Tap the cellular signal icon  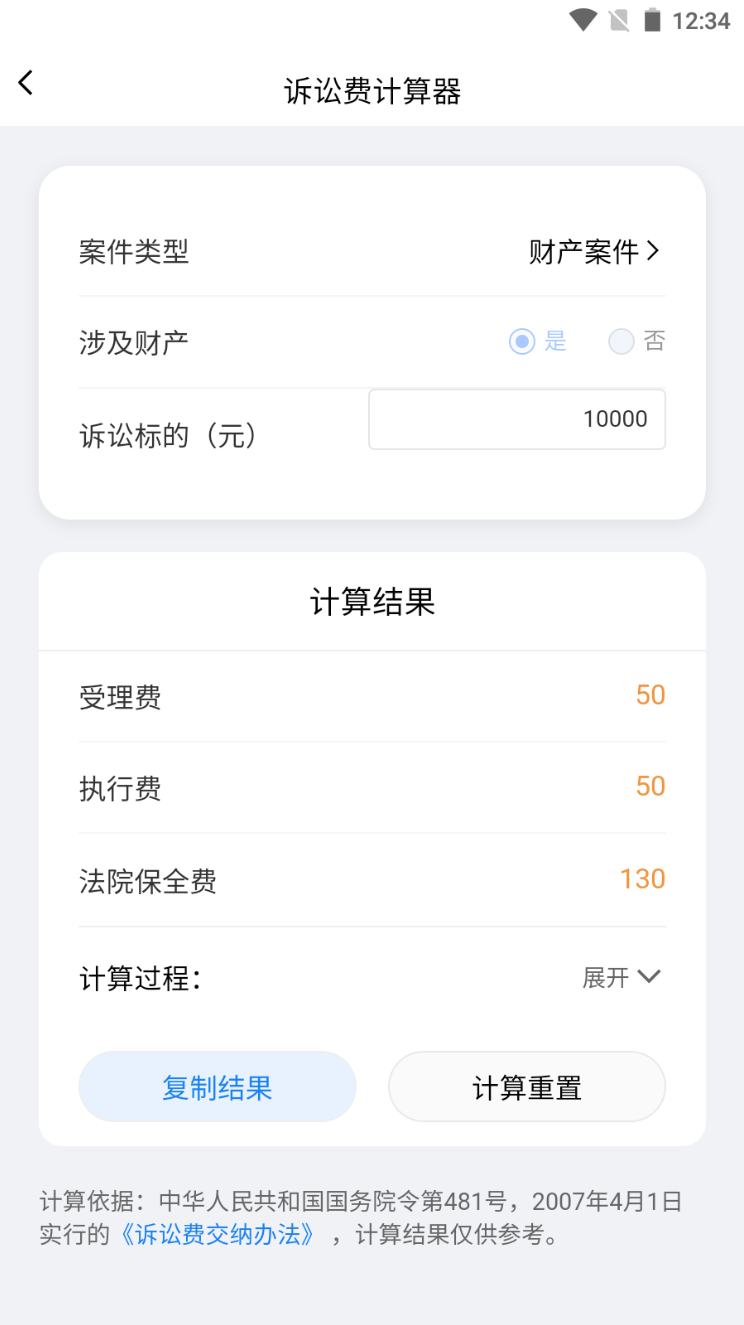click(x=621, y=18)
